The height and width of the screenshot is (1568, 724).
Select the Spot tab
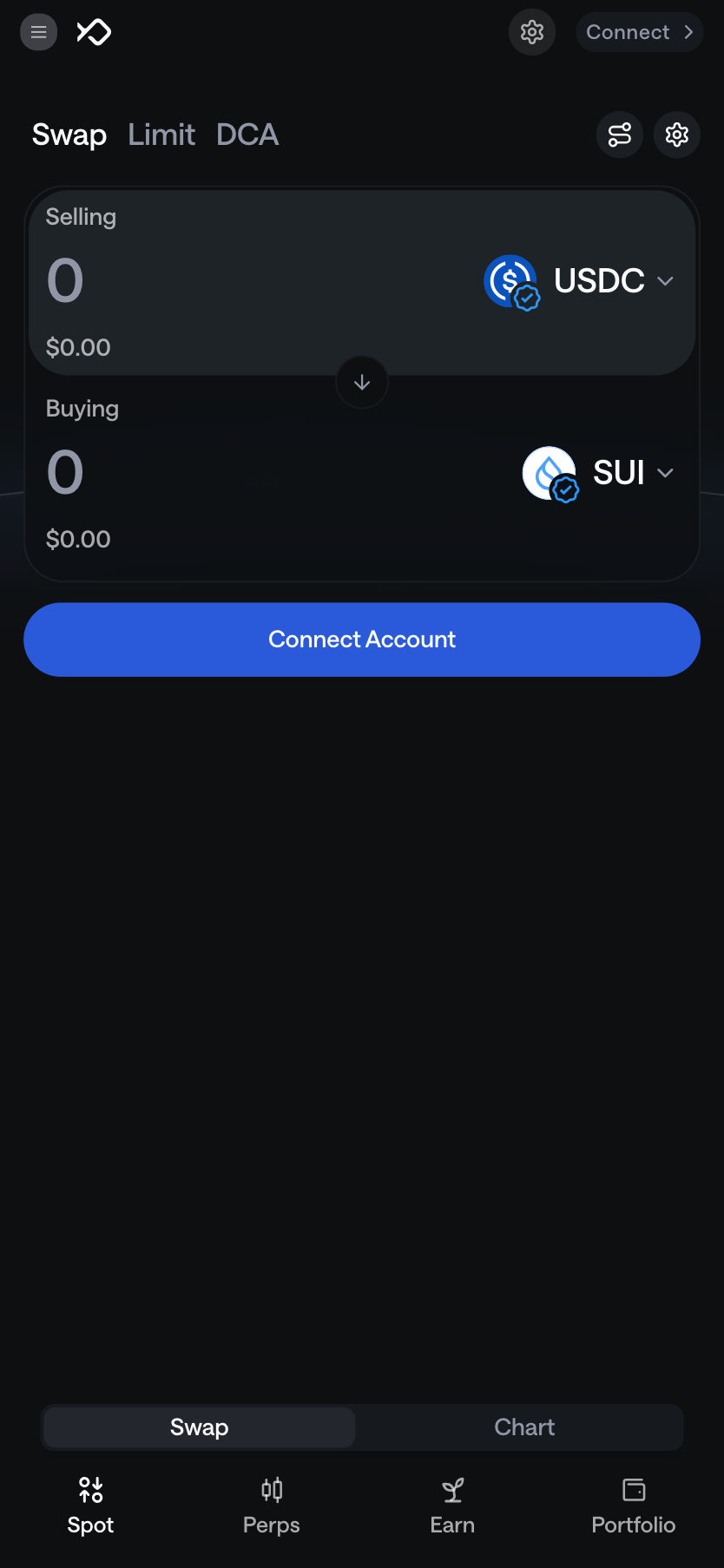[x=91, y=1506]
